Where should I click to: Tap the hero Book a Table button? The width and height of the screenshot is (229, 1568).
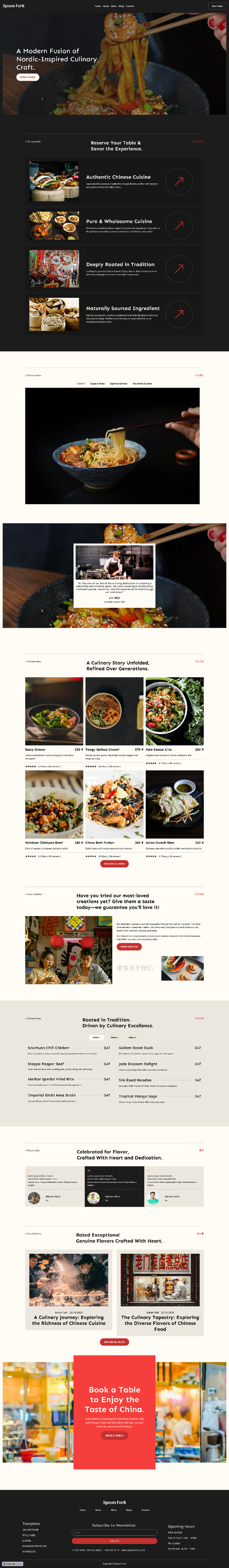[x=27, y=77]
